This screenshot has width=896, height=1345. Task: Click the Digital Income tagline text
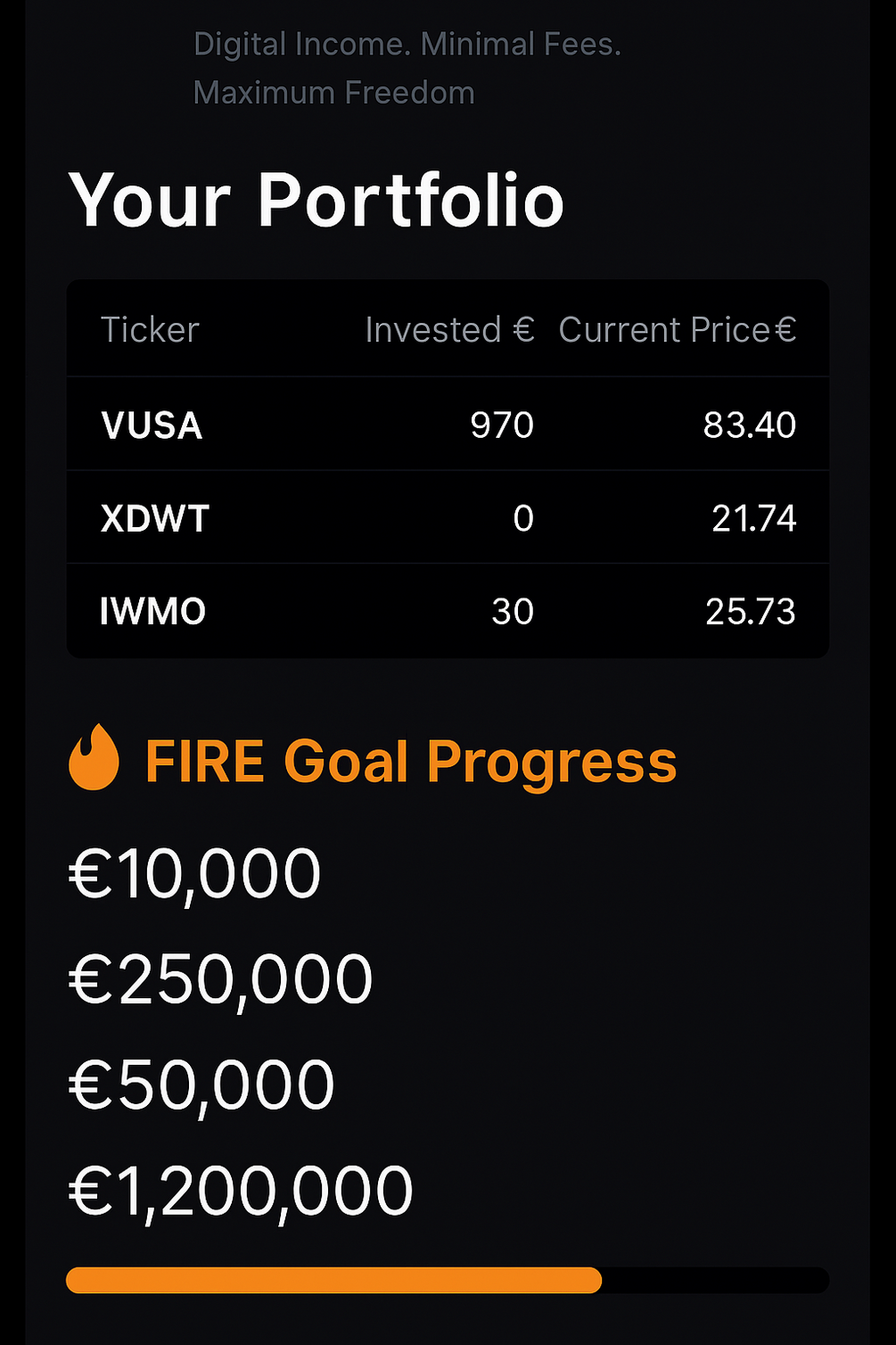click(407, 45)
